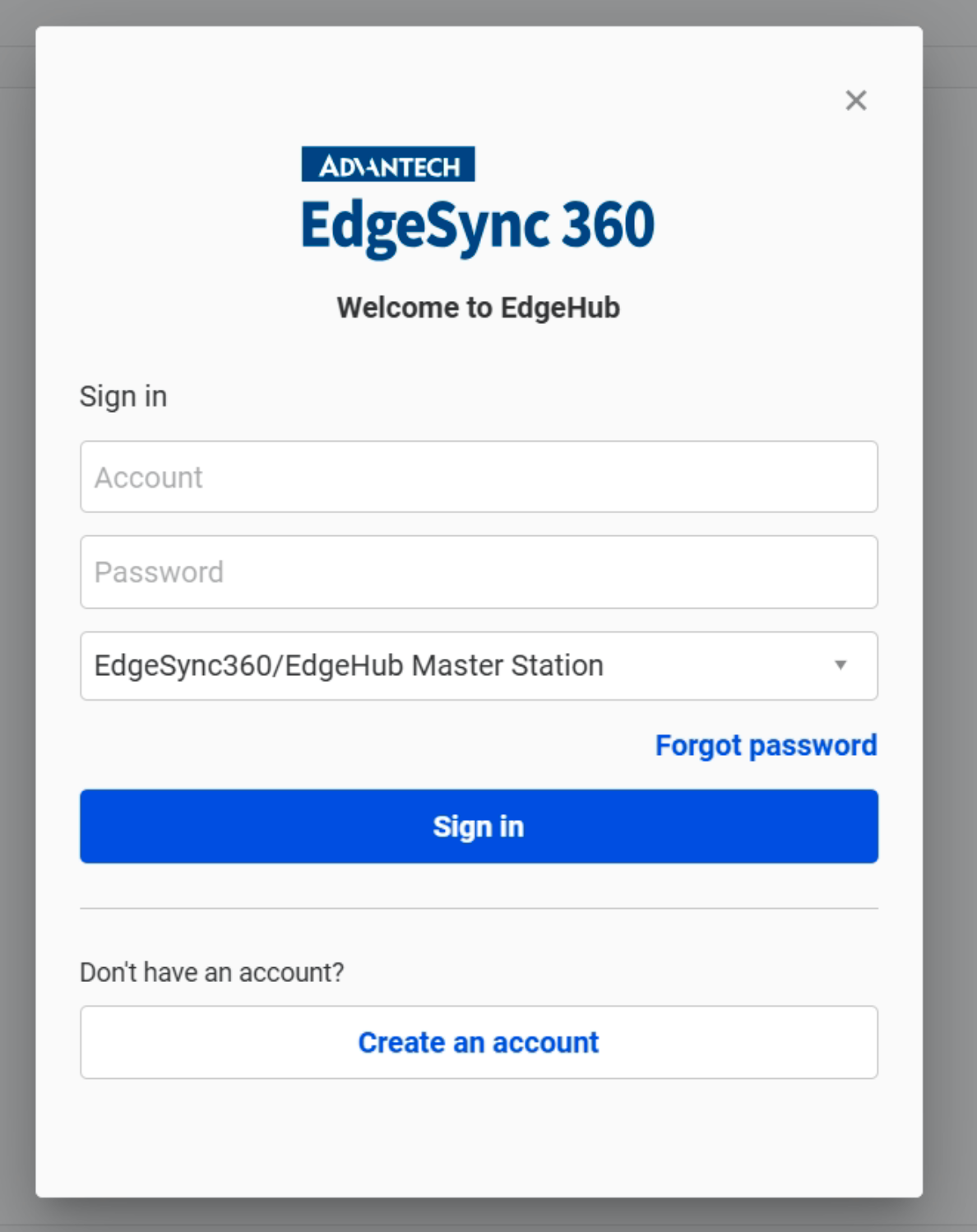This screenshot has width=977, height=1232.
Task: Click the dropdown arrow on the station selector
Action: pos(840,666)
